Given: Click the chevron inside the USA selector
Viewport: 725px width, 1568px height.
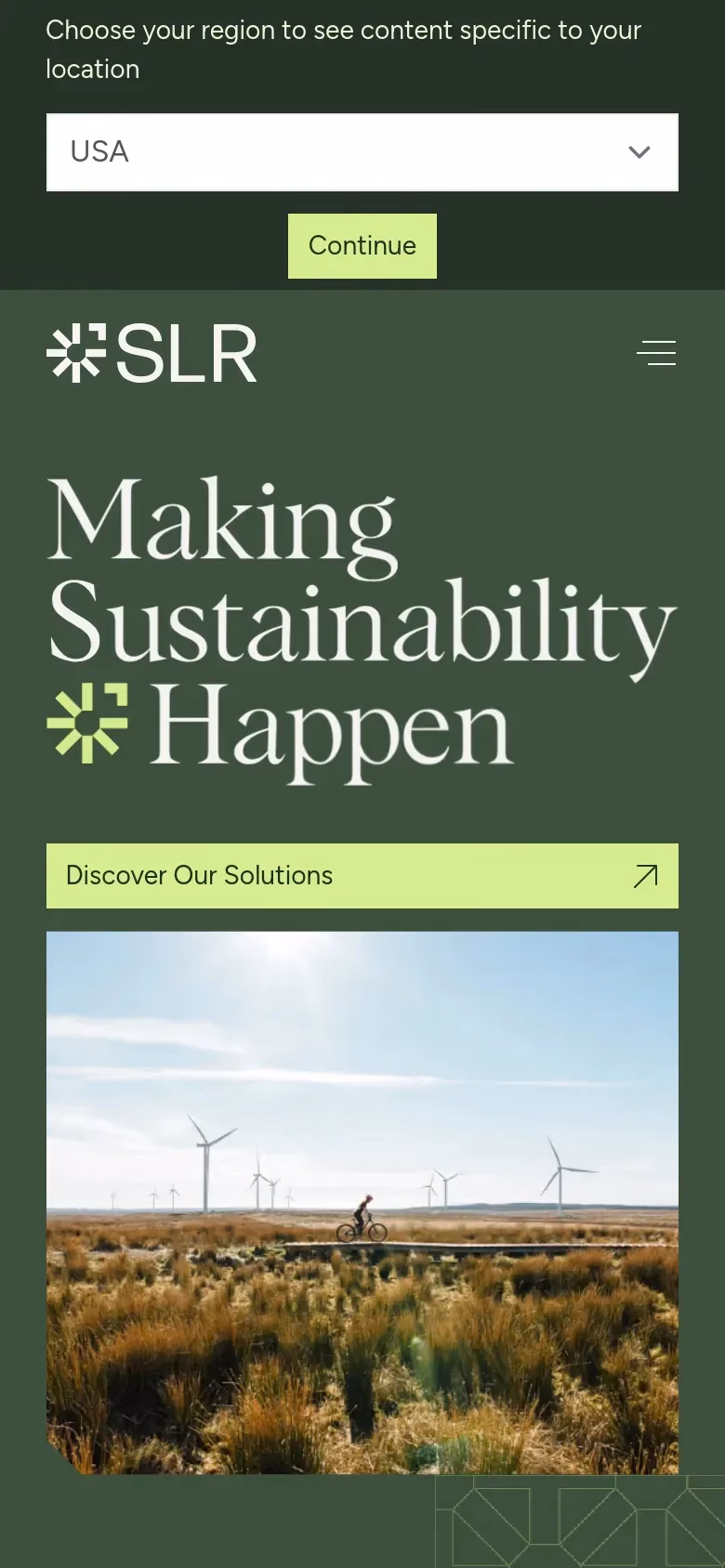Looking at the screenshot, I should [x=639, y=151].
